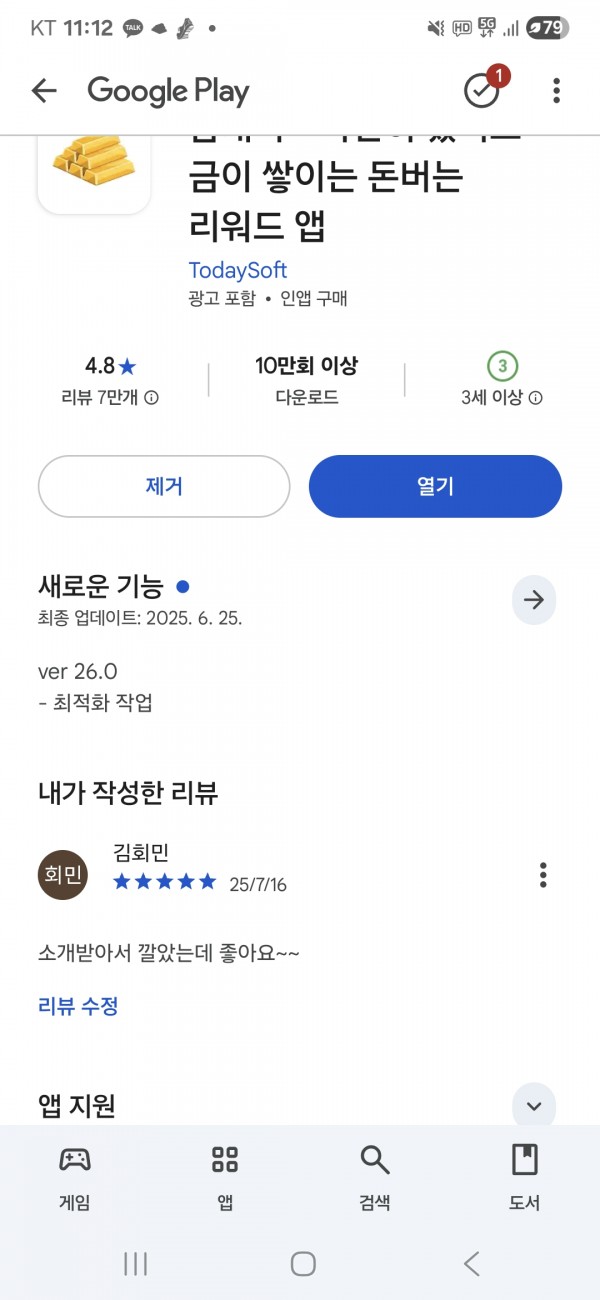This screenshot has height=1300, width=600.
Task: Open the top-right overflow menu
Action: pyautogui.click(x=556, y=91)
